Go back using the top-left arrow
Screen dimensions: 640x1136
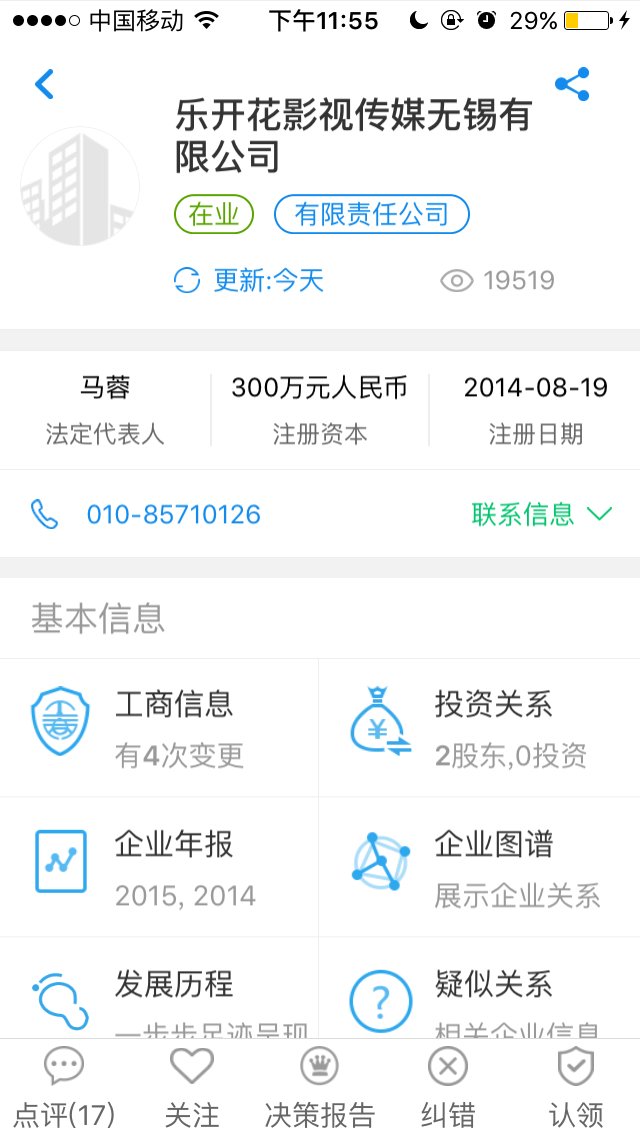44,84
